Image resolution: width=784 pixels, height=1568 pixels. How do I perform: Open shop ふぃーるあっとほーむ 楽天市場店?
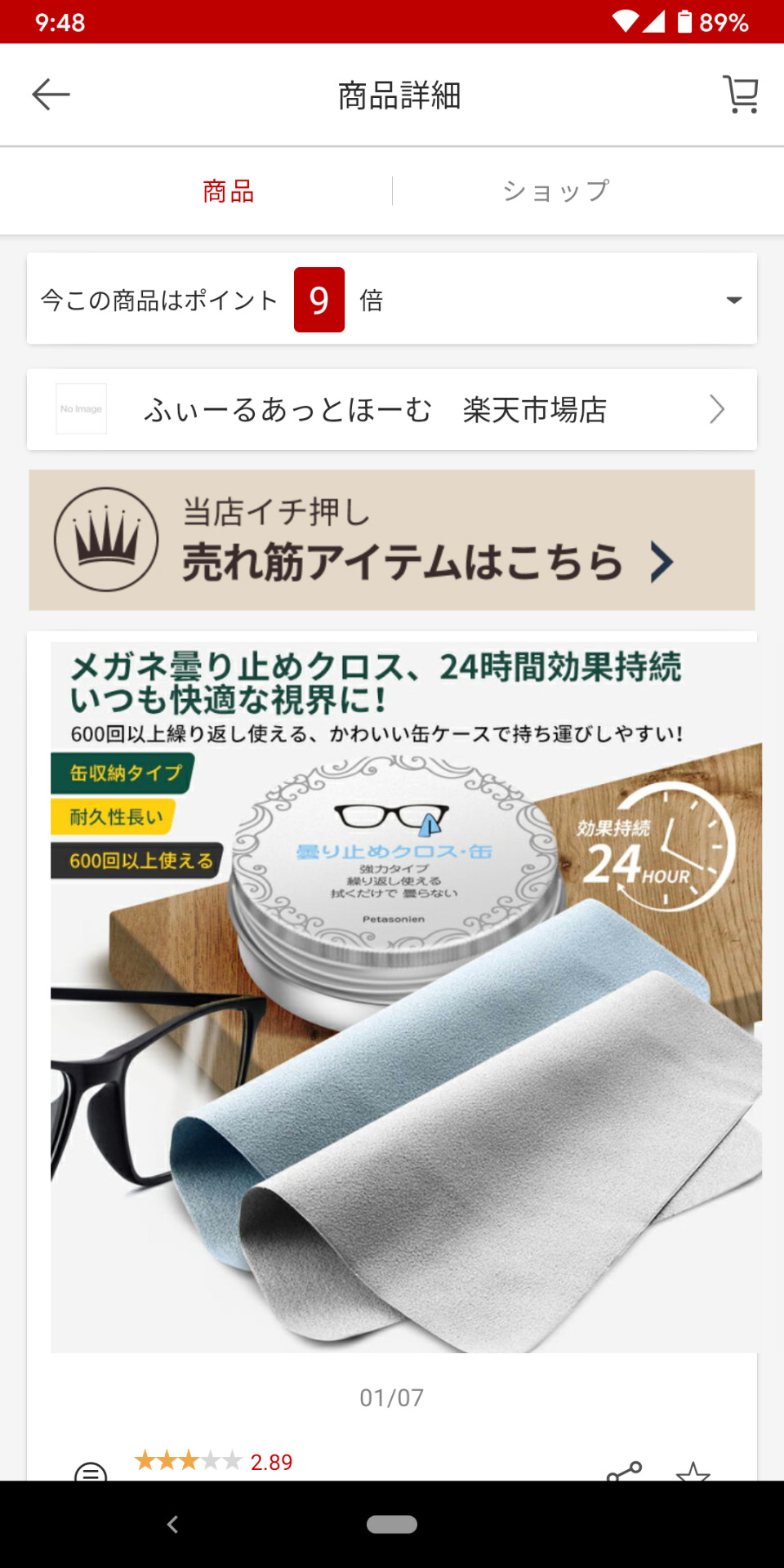click(x=392, y=409)
